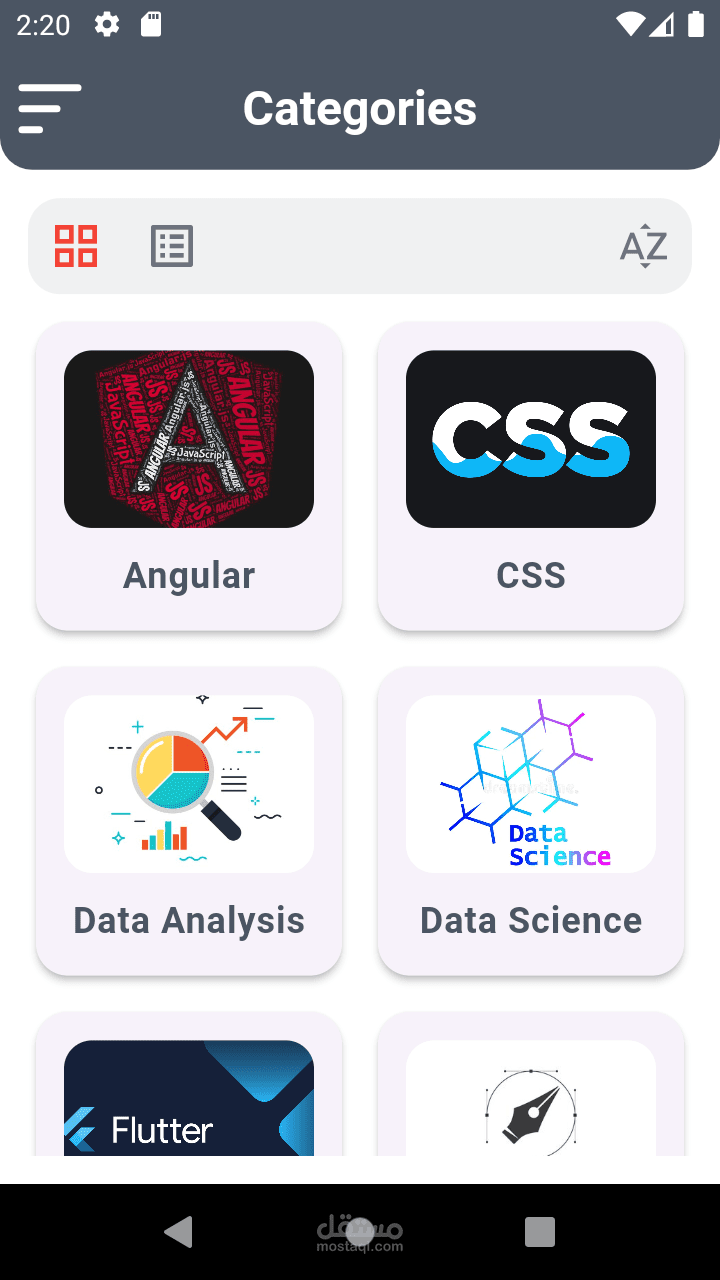The height and width of the screenshot is (1280, 720).
Task: Open the Data Analysis category
Action: tap(189, 821)
